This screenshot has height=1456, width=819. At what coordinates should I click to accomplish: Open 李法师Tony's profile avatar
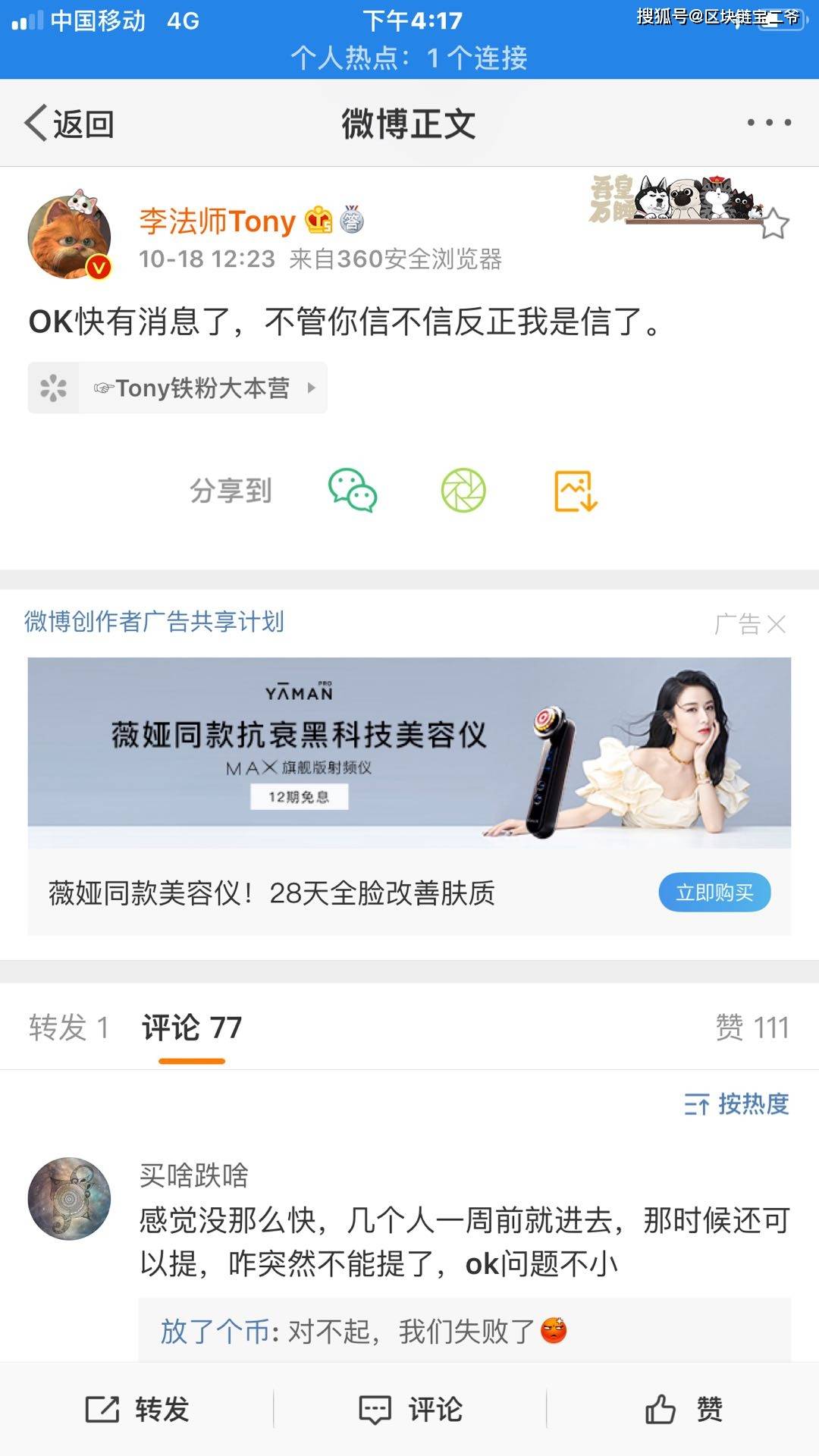69,237
